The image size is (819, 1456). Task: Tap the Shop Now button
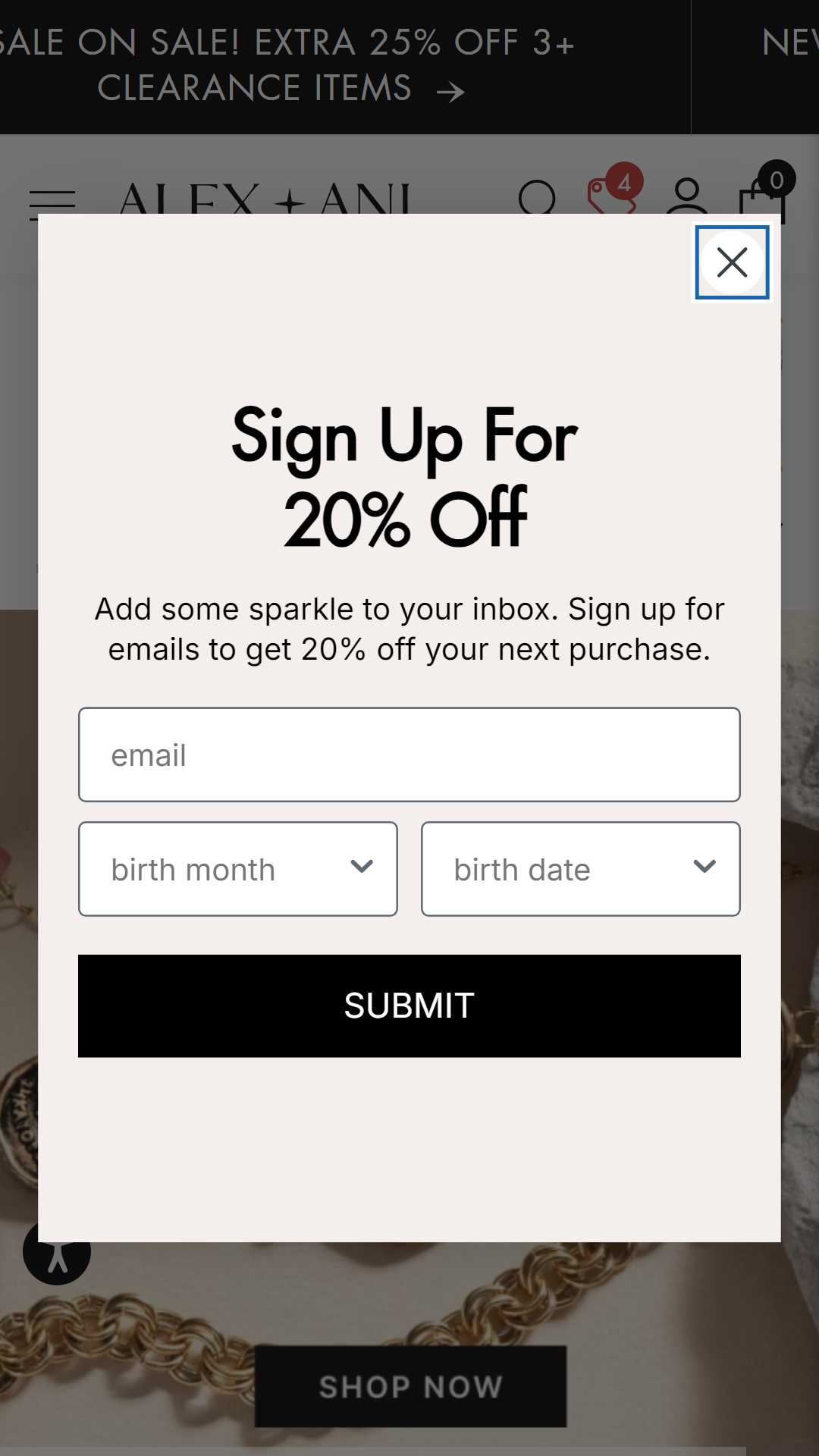(x=410, y=1386)
